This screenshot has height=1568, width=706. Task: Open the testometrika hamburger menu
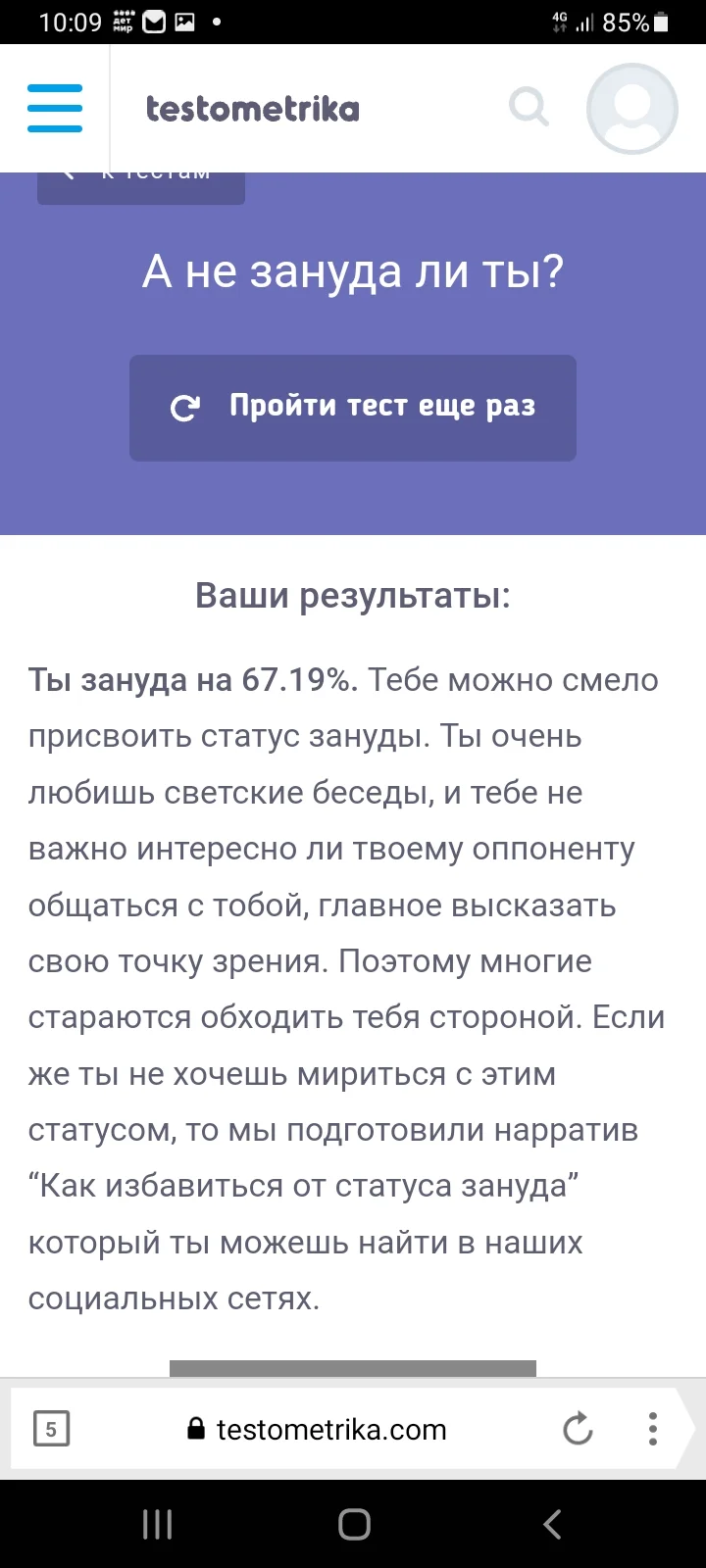click(x=54, y=108)
